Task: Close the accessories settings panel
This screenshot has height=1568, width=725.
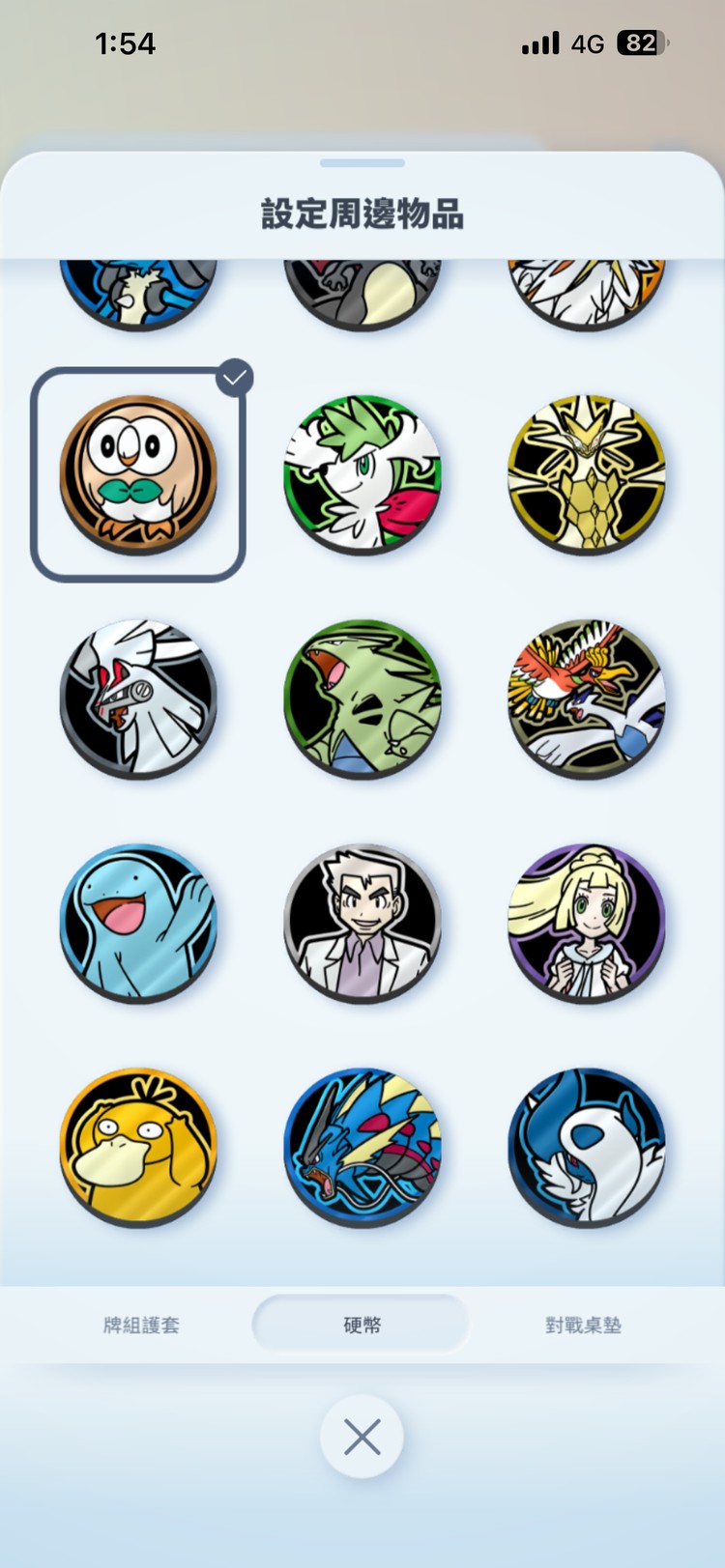Action: point(362,1437)
